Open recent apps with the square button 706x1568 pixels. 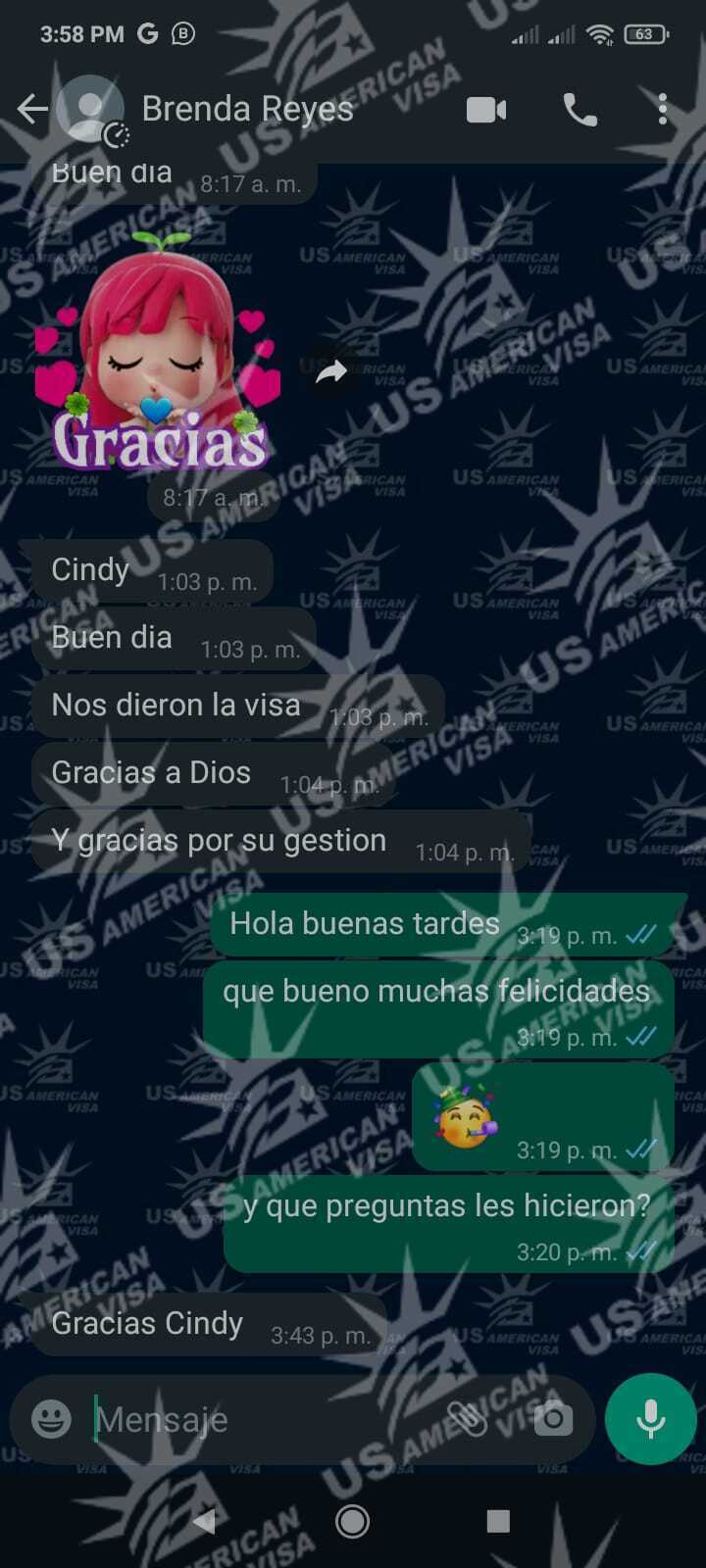(498, 1521)
